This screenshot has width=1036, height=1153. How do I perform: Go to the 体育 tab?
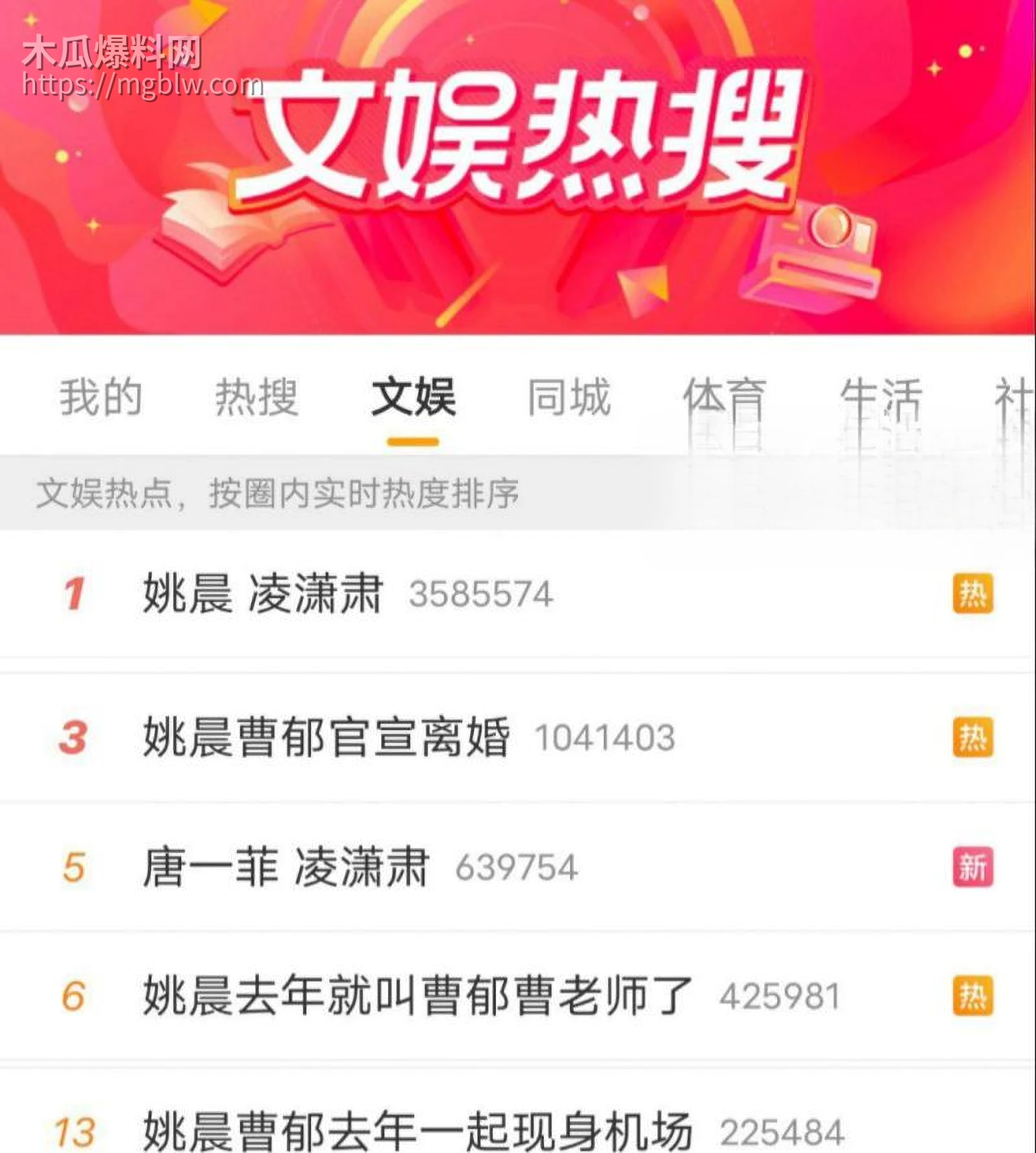point(725,397)
